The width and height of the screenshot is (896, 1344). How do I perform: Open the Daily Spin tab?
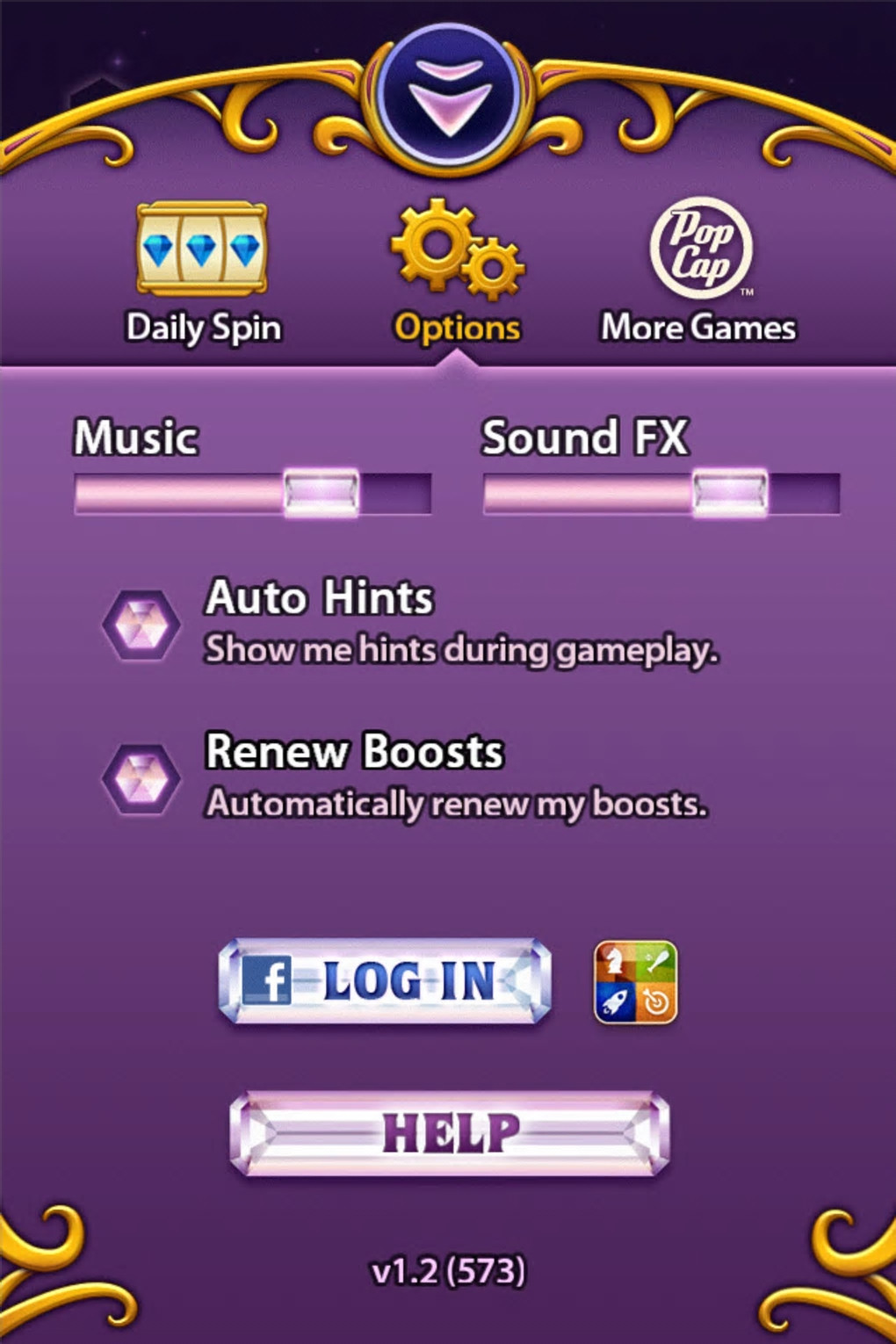coord(203,272)
